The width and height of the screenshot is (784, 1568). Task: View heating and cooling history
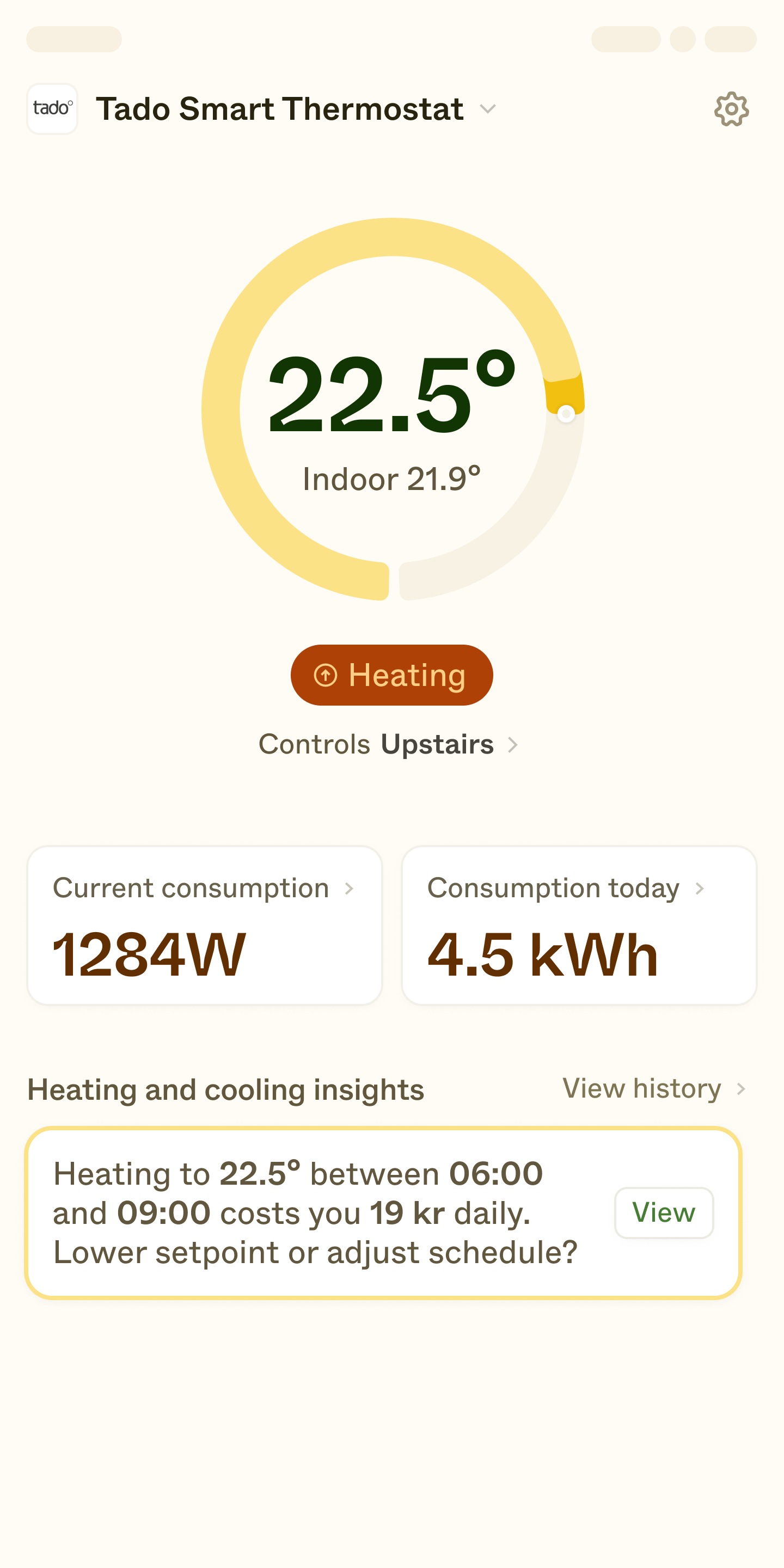coord(654,1088)
